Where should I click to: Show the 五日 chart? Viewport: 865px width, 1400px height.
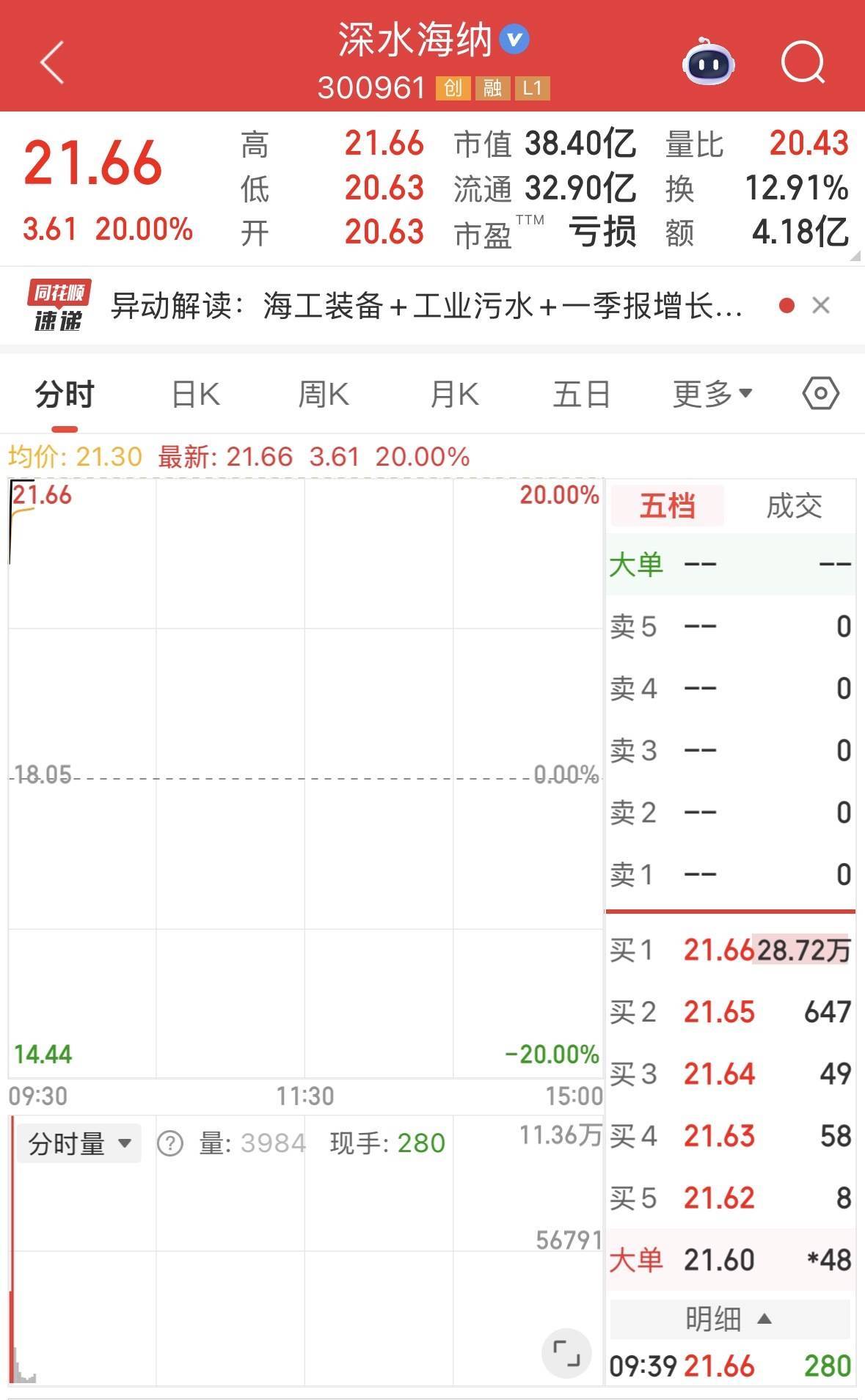pos(581,395)
